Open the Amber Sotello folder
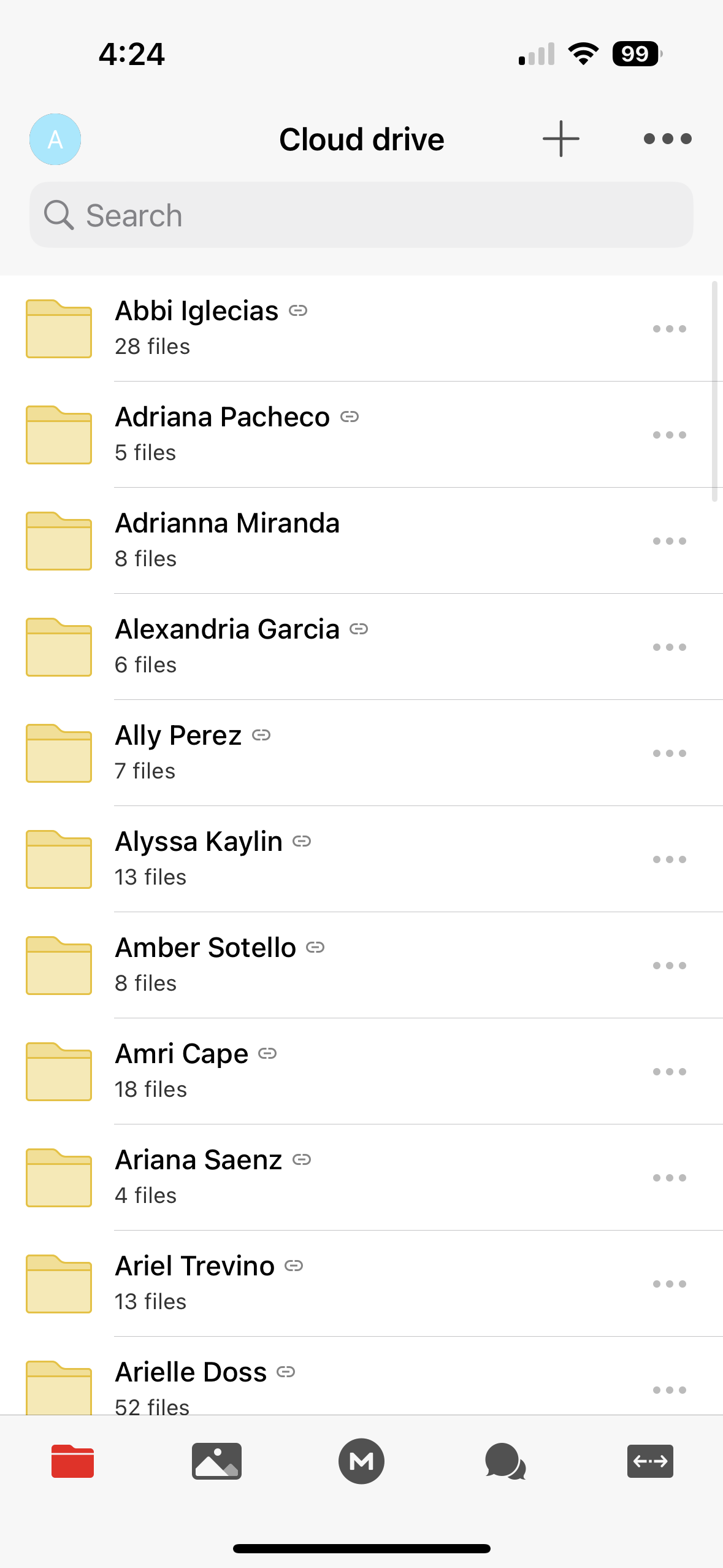 [x=205, y=965]
